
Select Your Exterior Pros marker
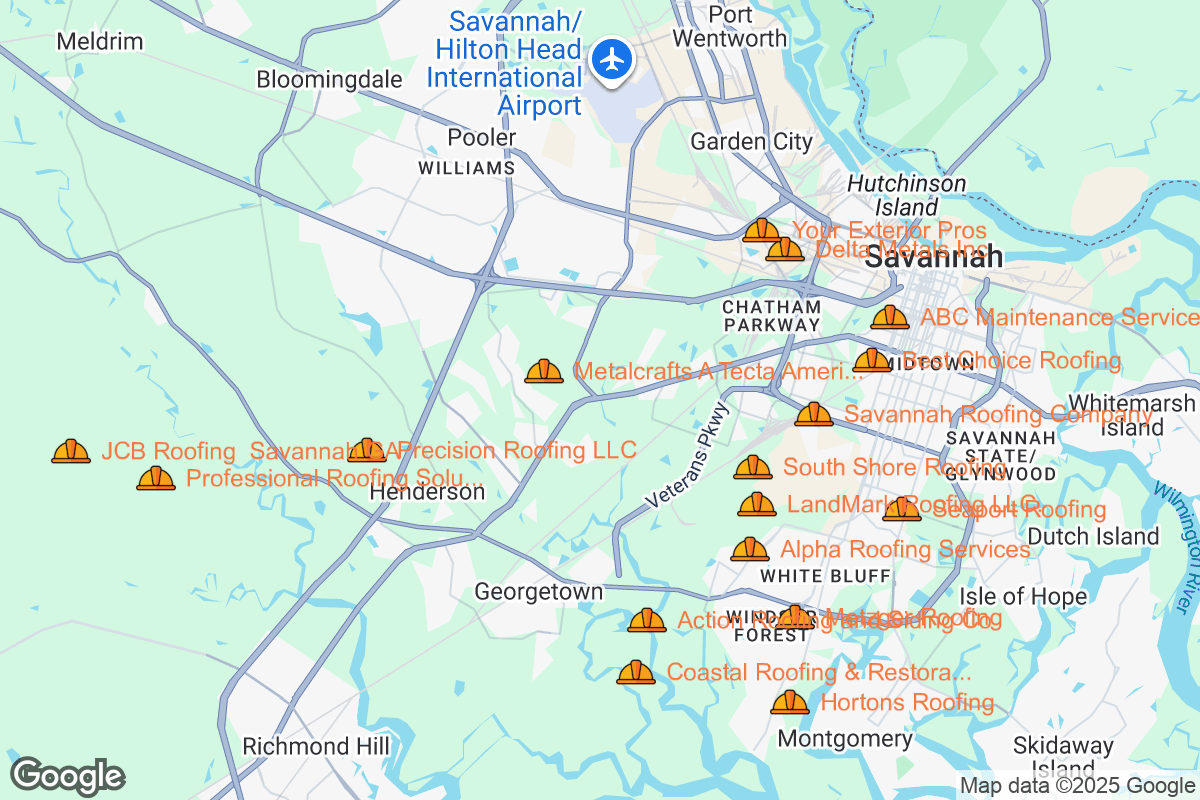click(762, 231)
